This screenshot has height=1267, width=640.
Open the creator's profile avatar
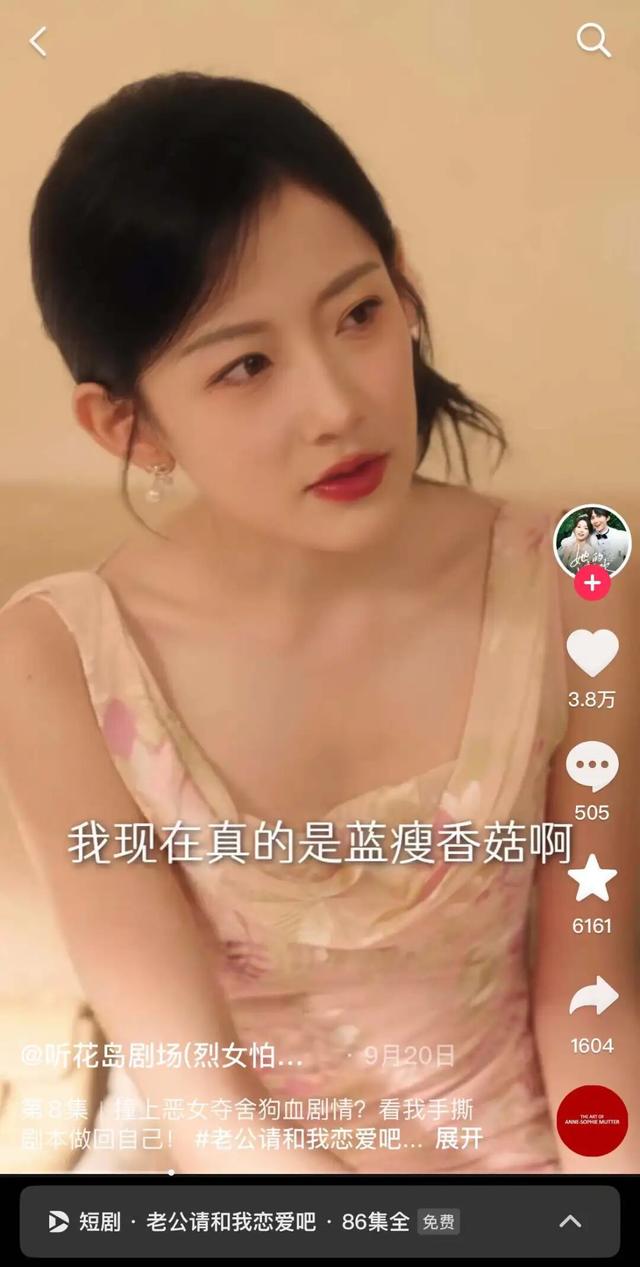point(592,541)
